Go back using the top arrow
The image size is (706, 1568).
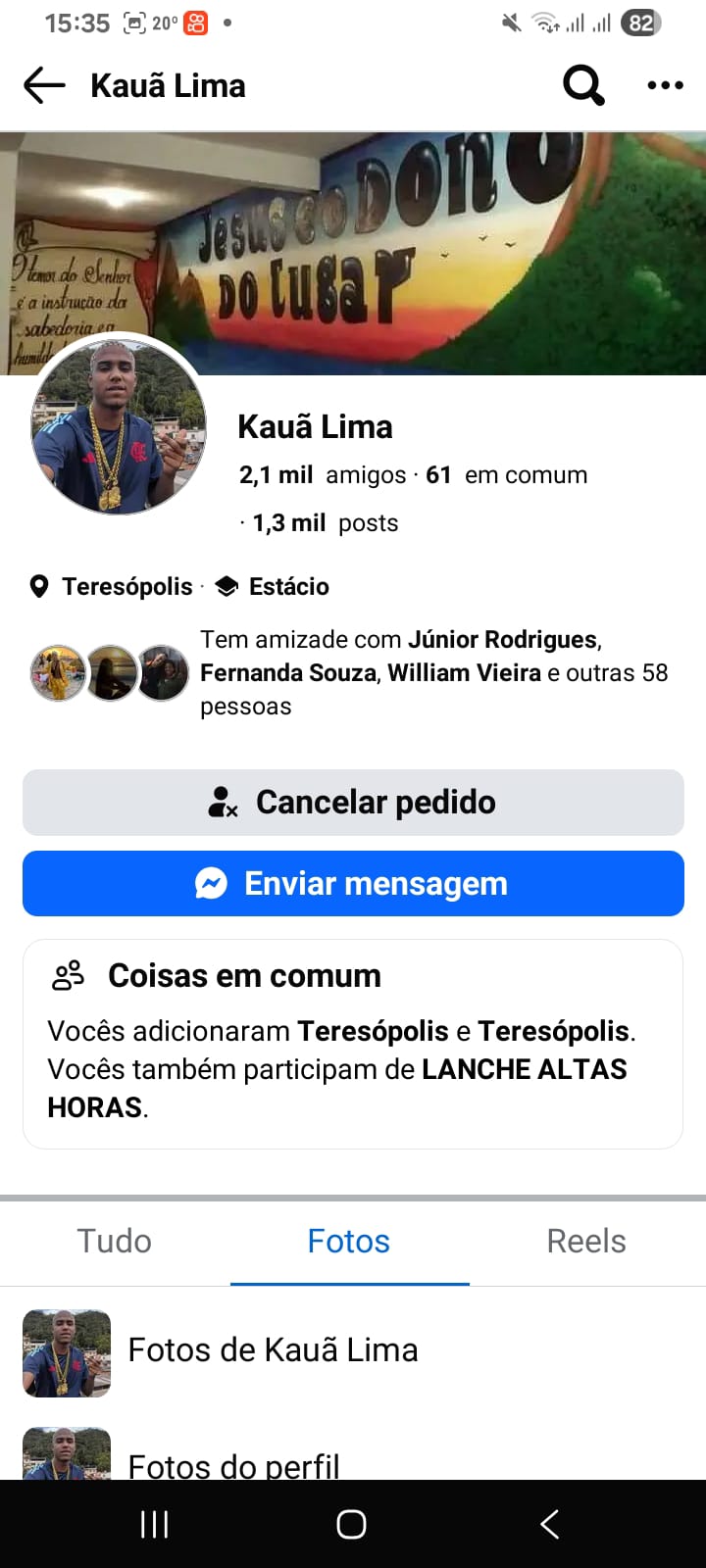[44, 86]
